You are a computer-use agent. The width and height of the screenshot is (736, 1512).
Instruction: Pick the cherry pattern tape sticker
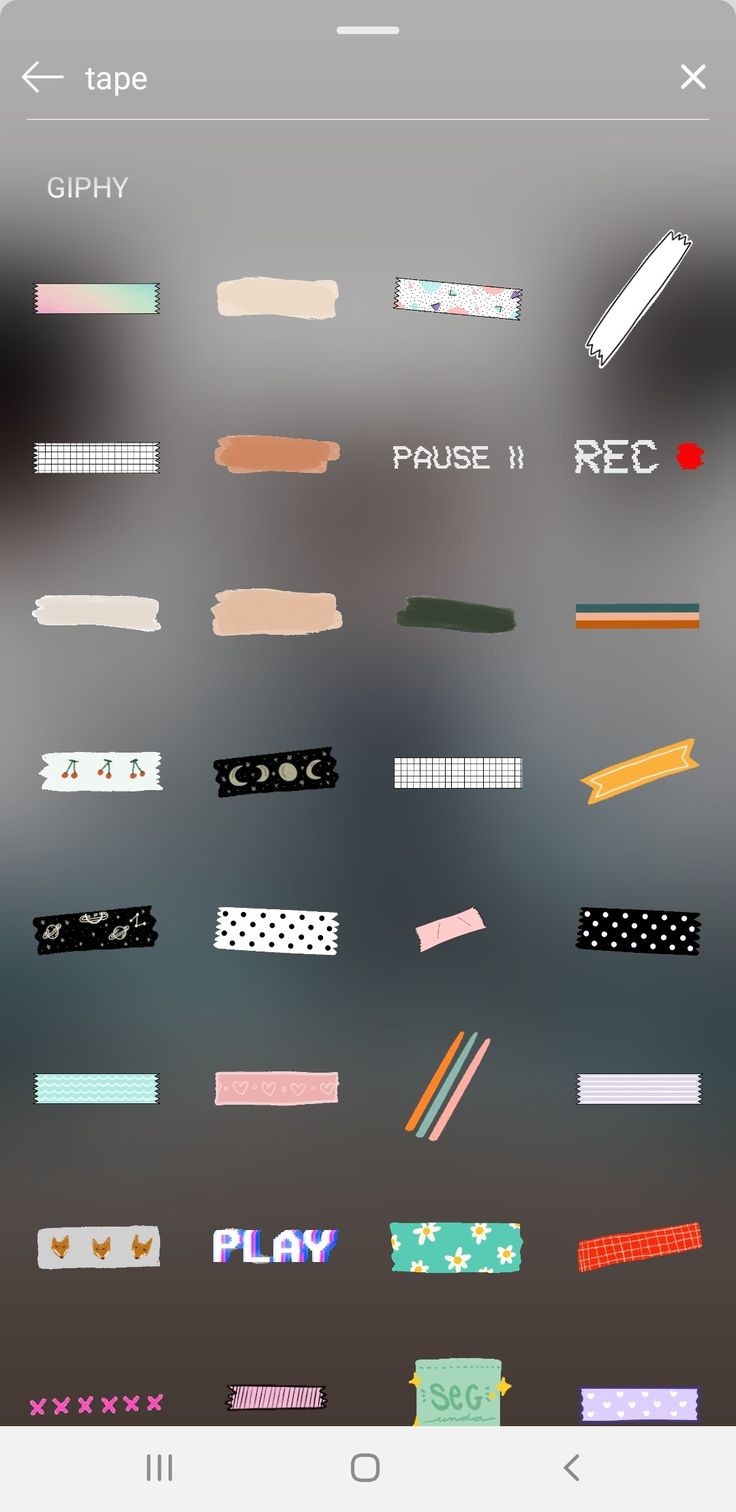101,770
